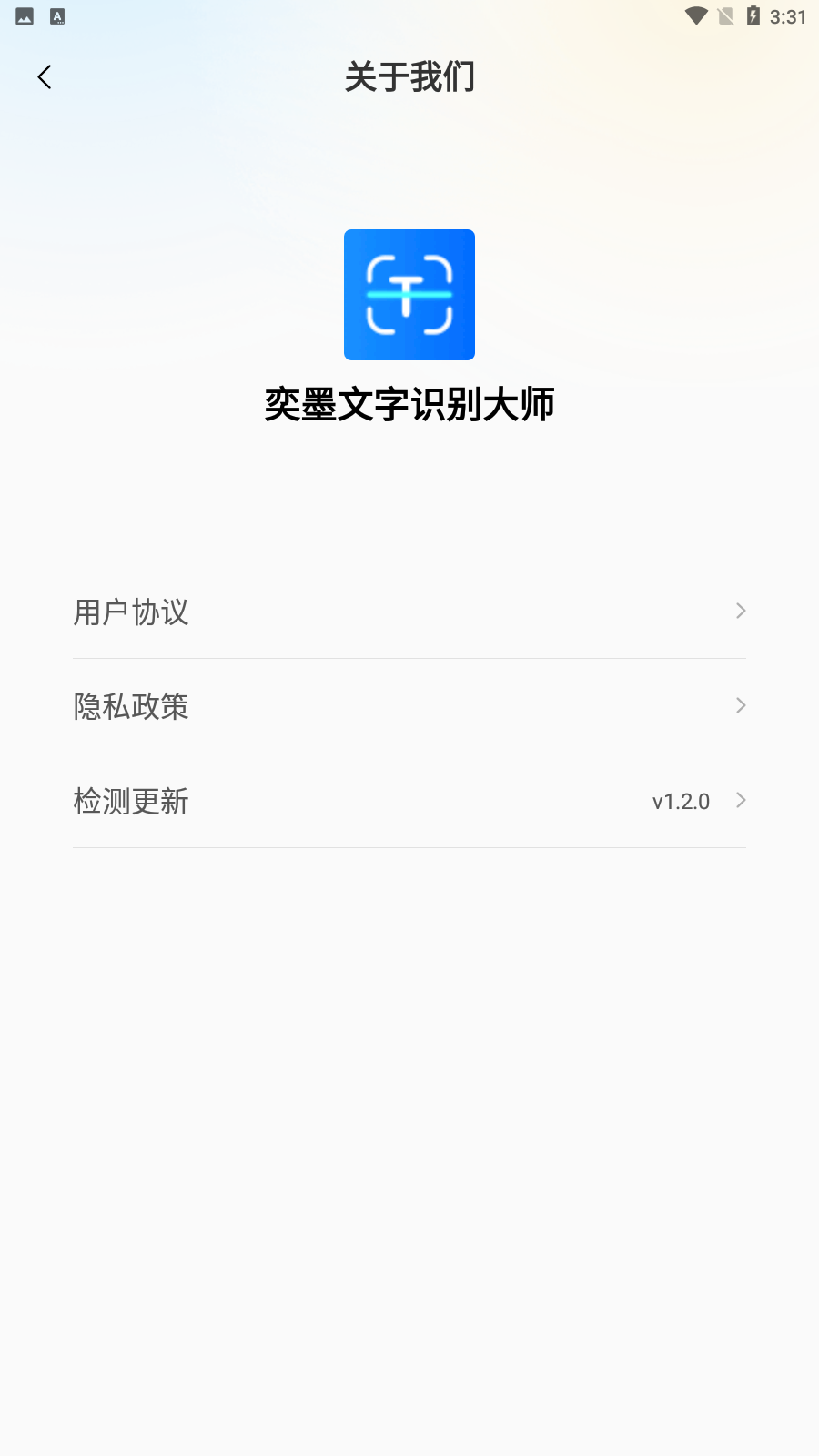The height and width of the screenshot is (1456, 819).
Task: Open the 隐私政策 privacy policy
Action: (131, 707)
